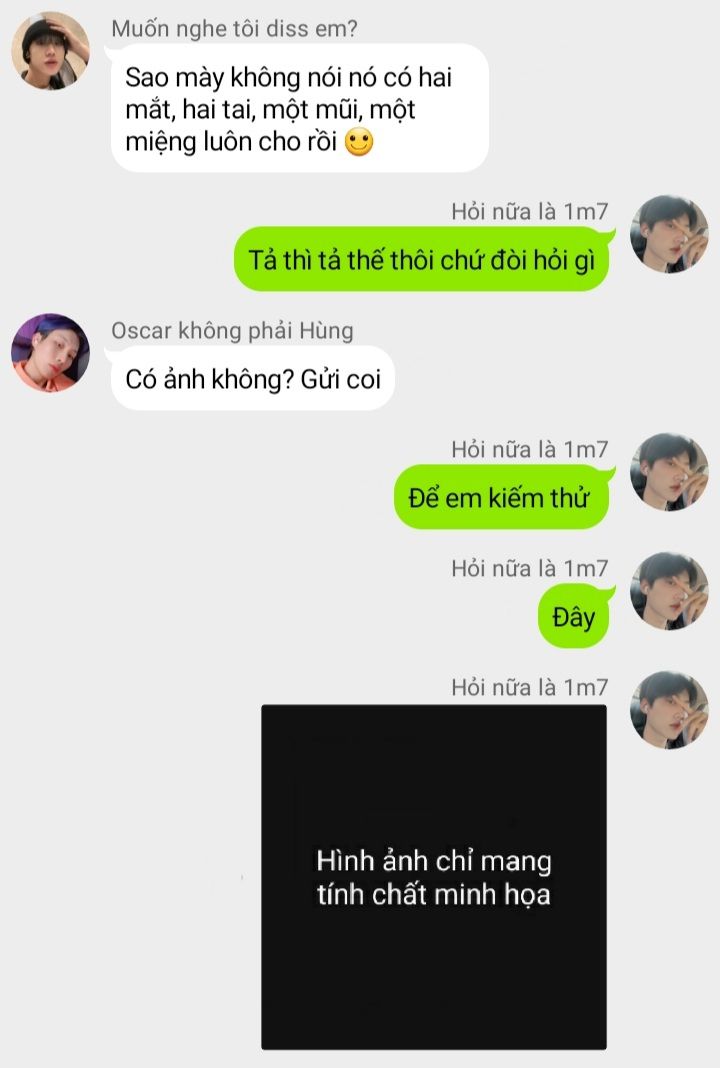Open the avatar of "Muốn nghe tôi diss em?"

(x=50, y=51)
